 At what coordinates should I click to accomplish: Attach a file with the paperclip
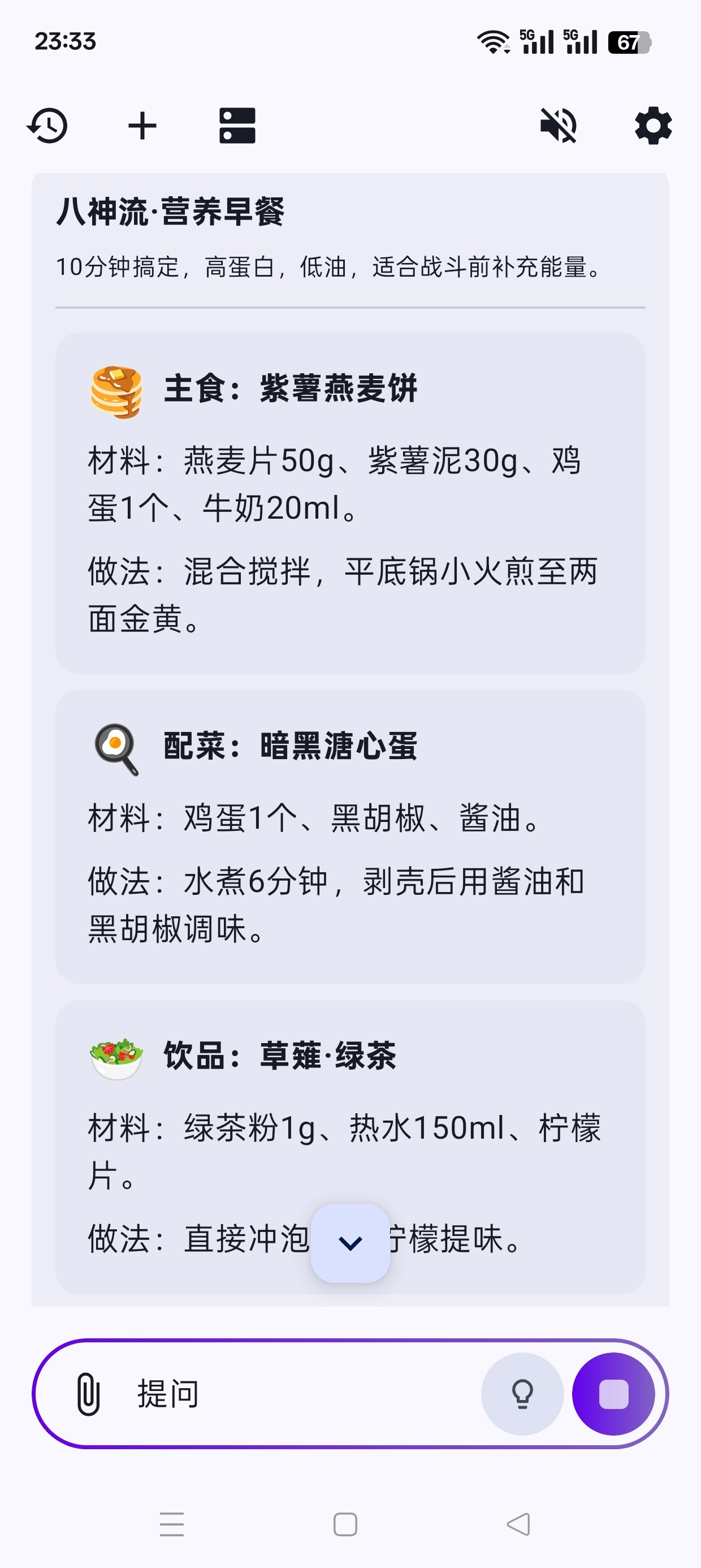[88, 1394]
